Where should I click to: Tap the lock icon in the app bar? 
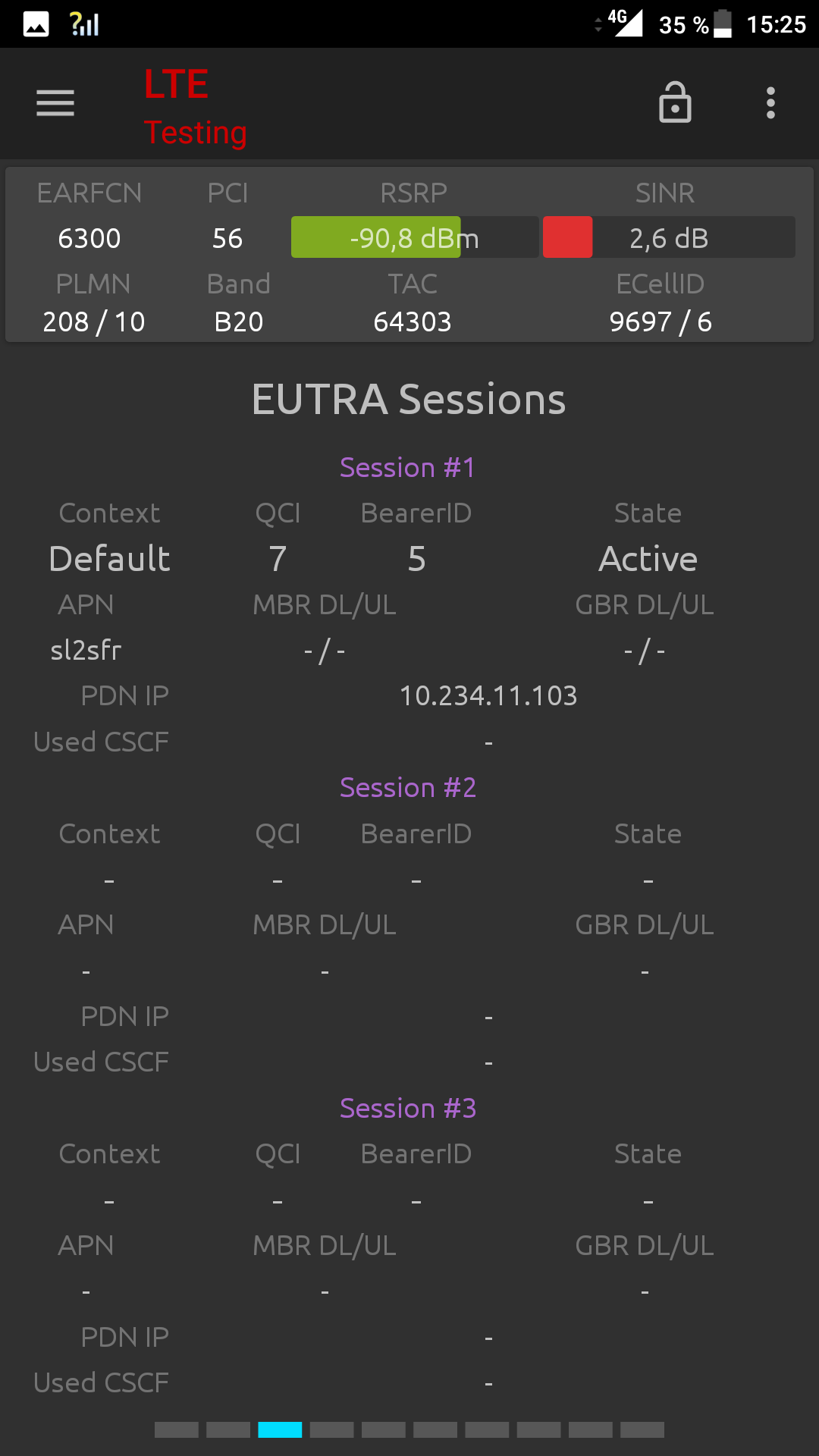tap(675, 102)
